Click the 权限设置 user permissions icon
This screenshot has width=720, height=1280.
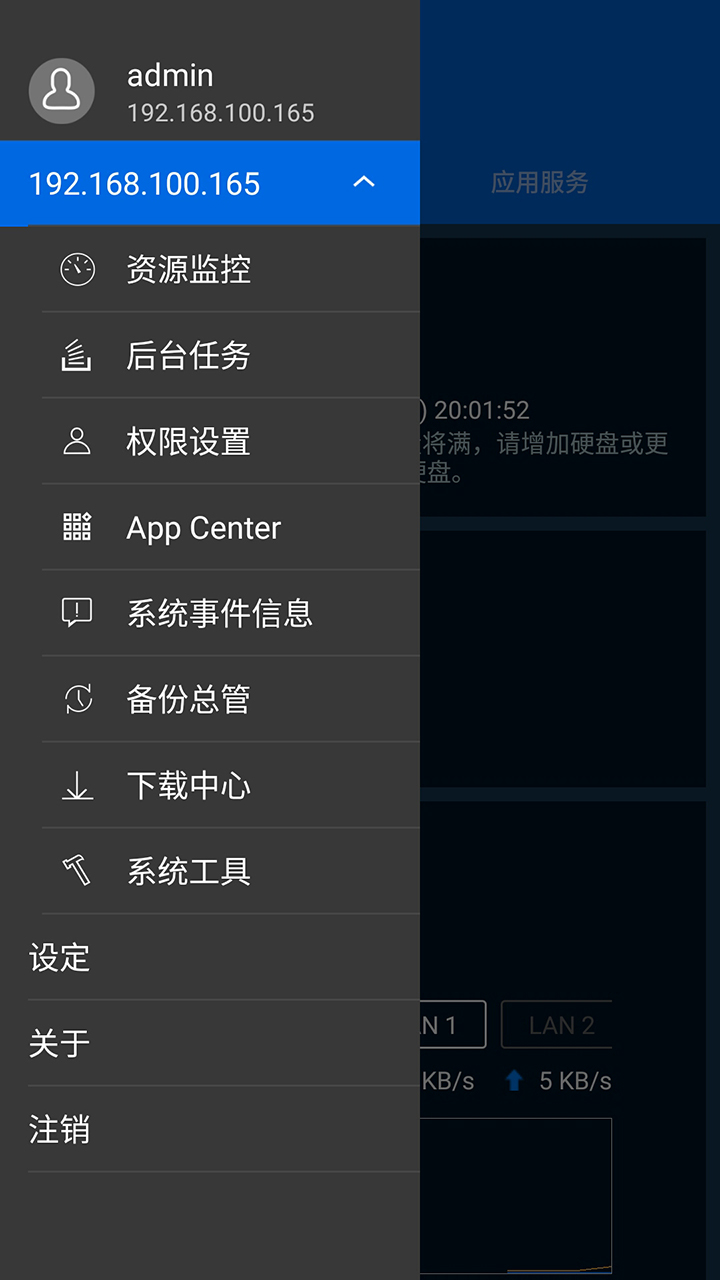(x=77, y=442)
